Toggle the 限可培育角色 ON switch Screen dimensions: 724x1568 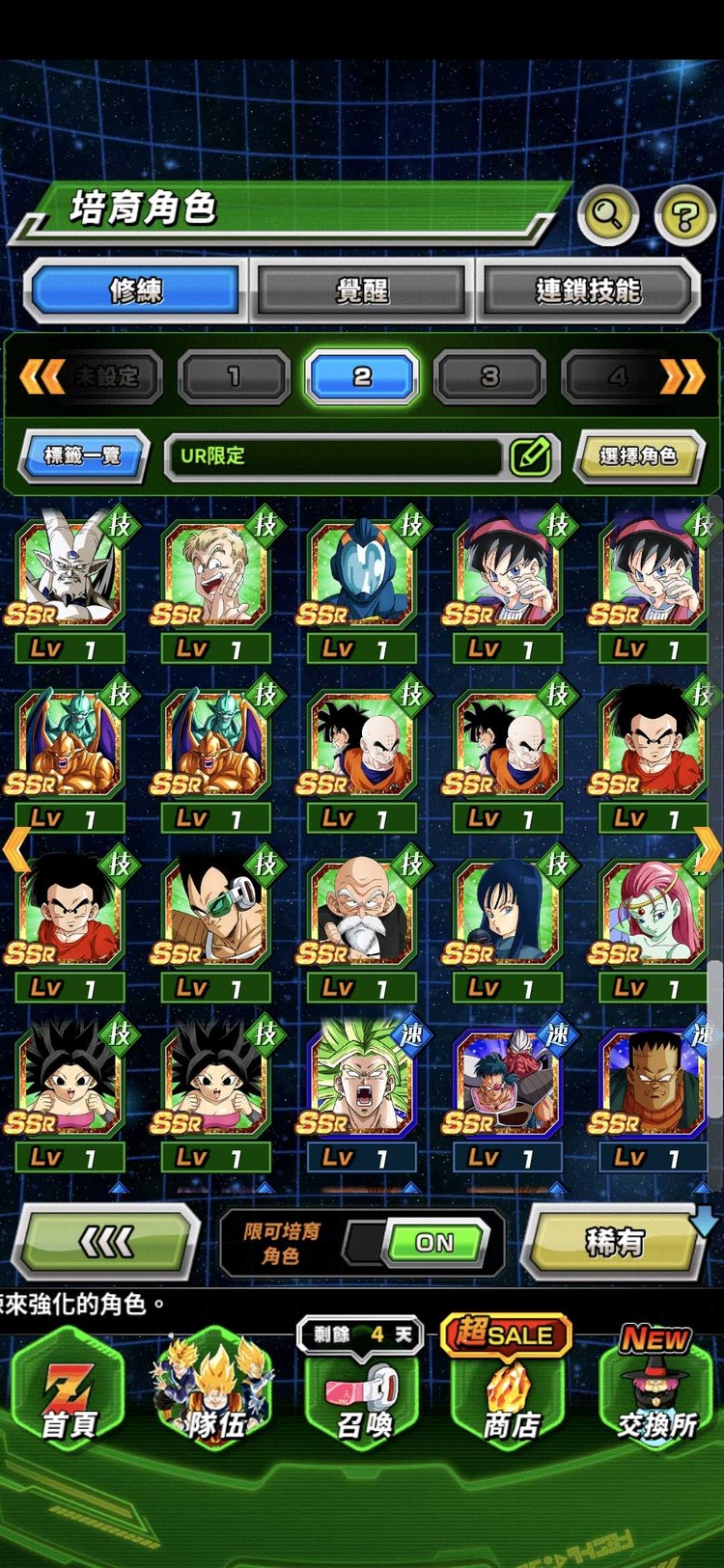(433, 1243)
